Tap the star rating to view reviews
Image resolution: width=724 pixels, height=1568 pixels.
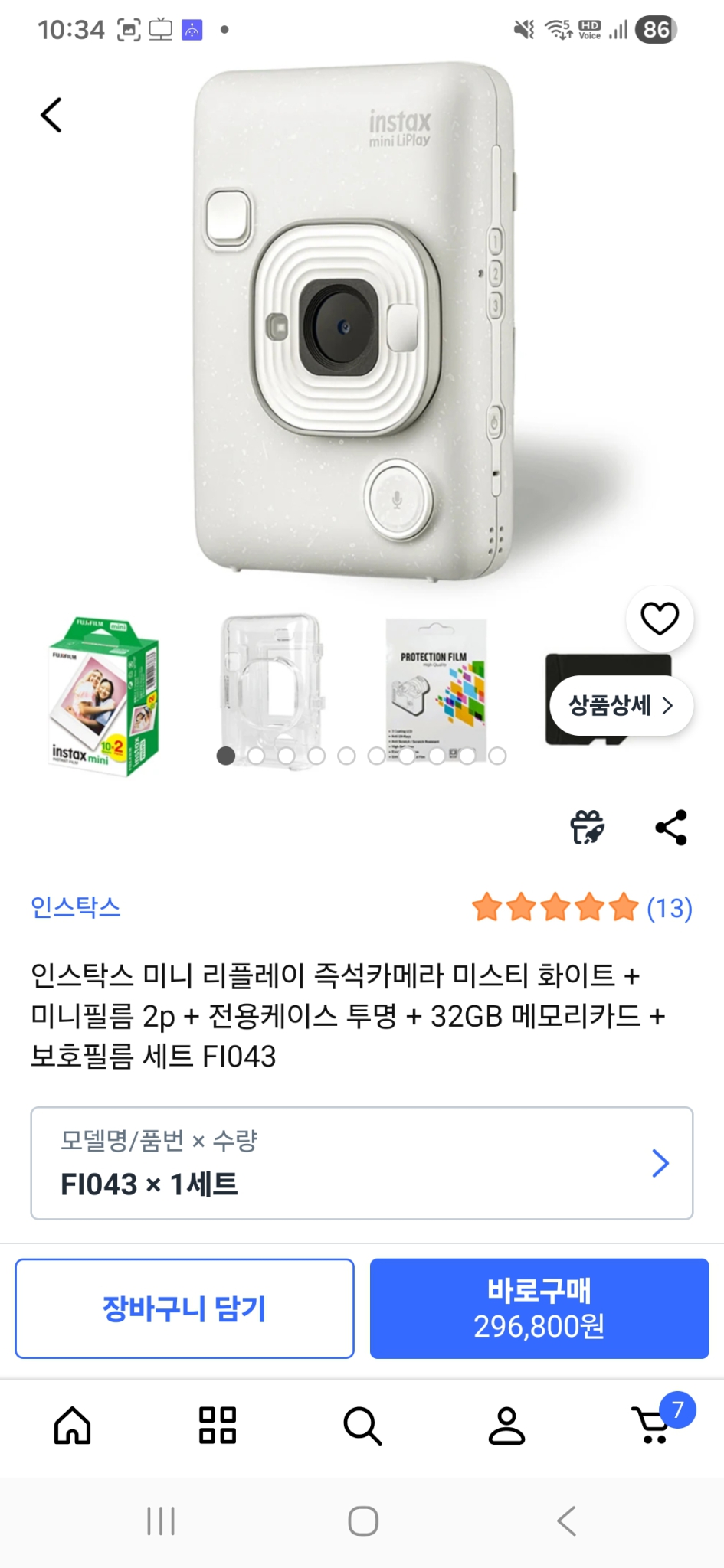[x=554, y=909]
